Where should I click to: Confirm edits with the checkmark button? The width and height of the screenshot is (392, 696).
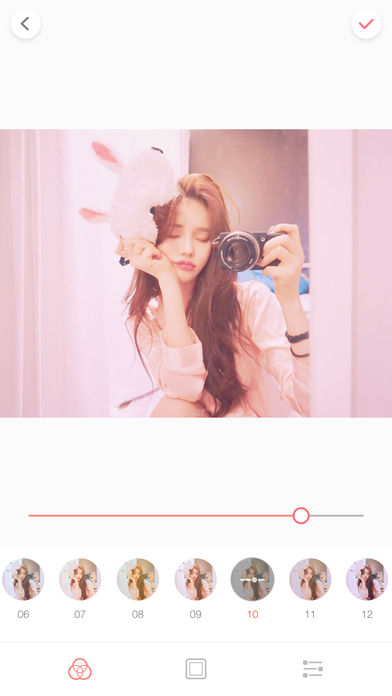[366, 24]
